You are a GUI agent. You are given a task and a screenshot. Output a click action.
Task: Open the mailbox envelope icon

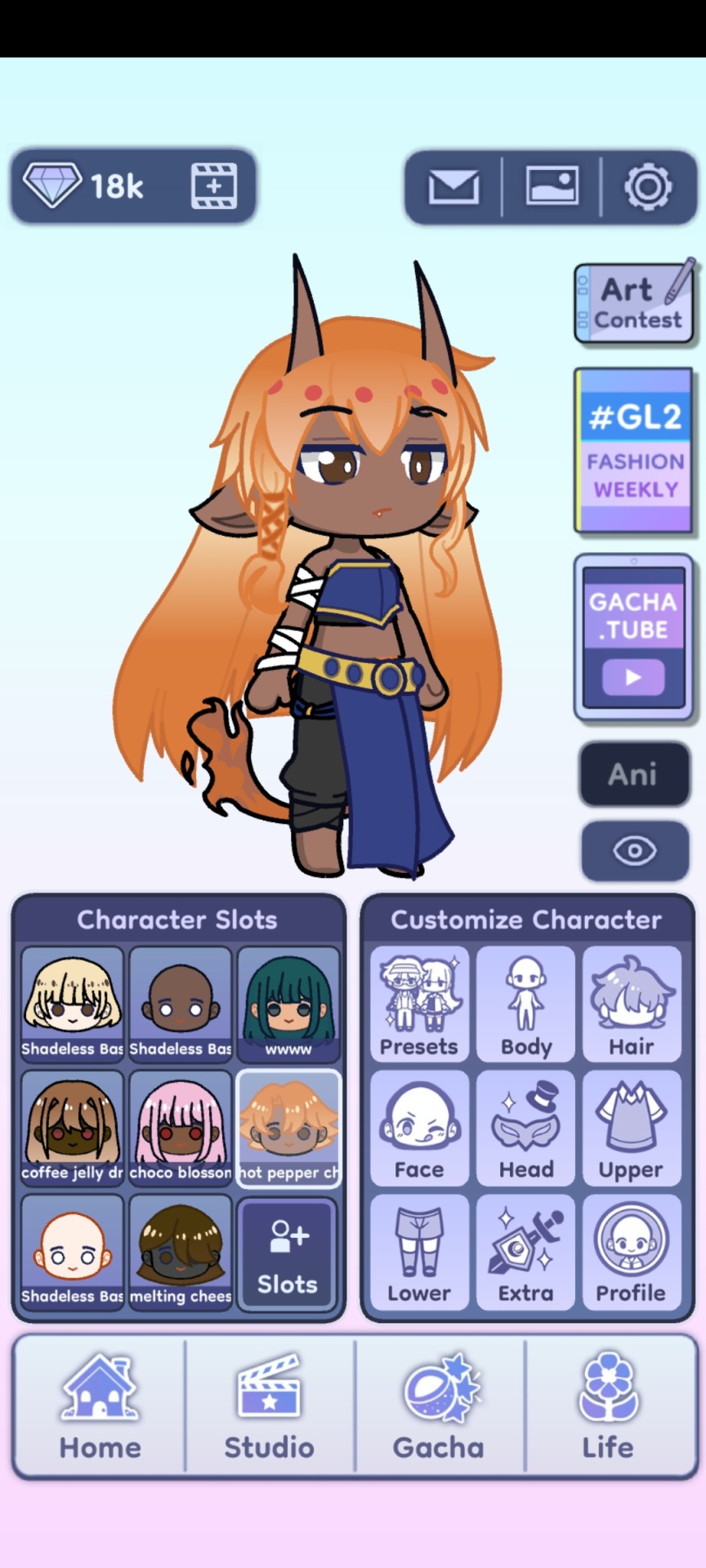(x=454, y=187)
